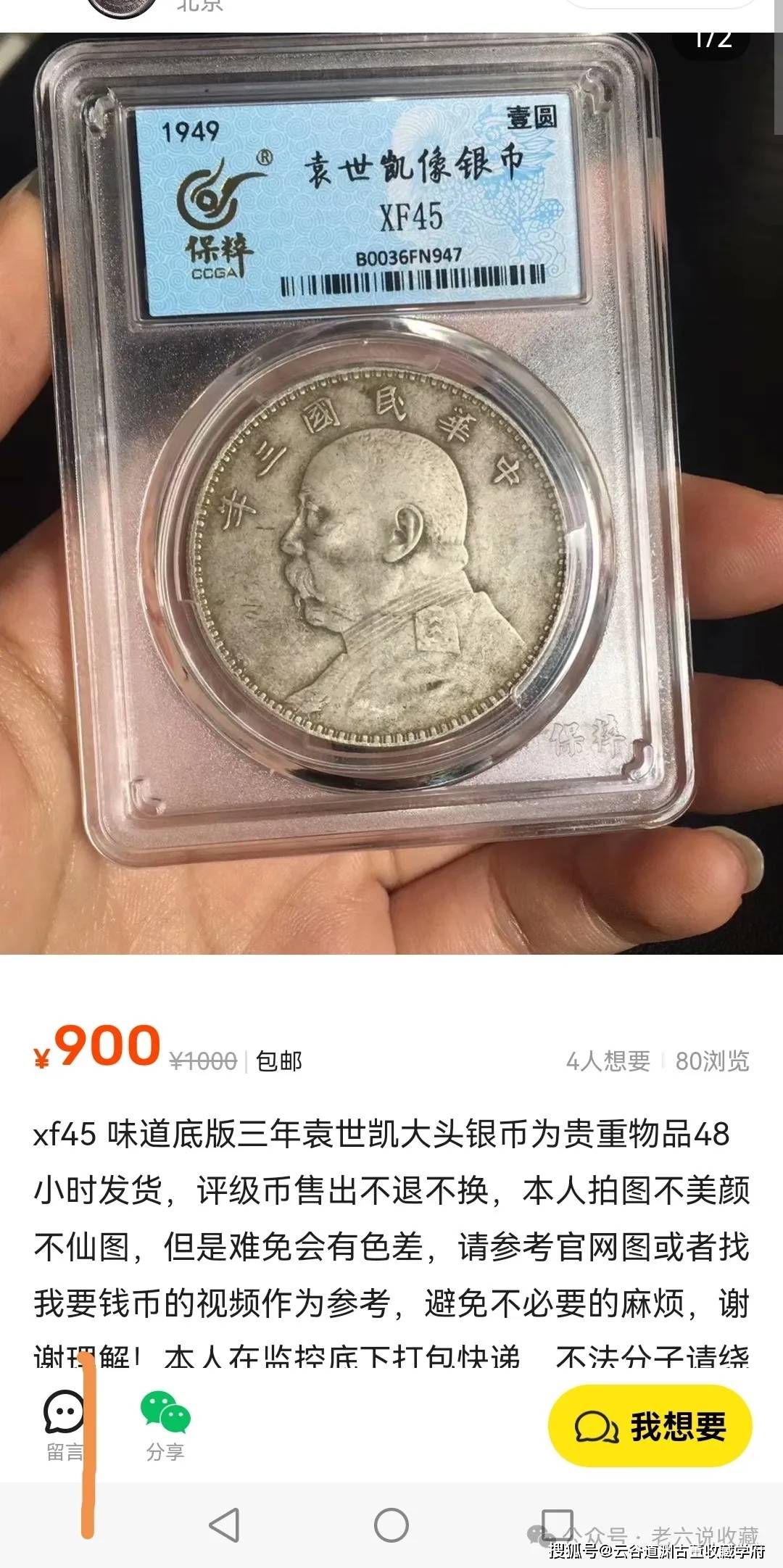Viewport: 783px width, 1568px height.
Task: Tap the 留言 comment icon
Action: [65, 1424]
